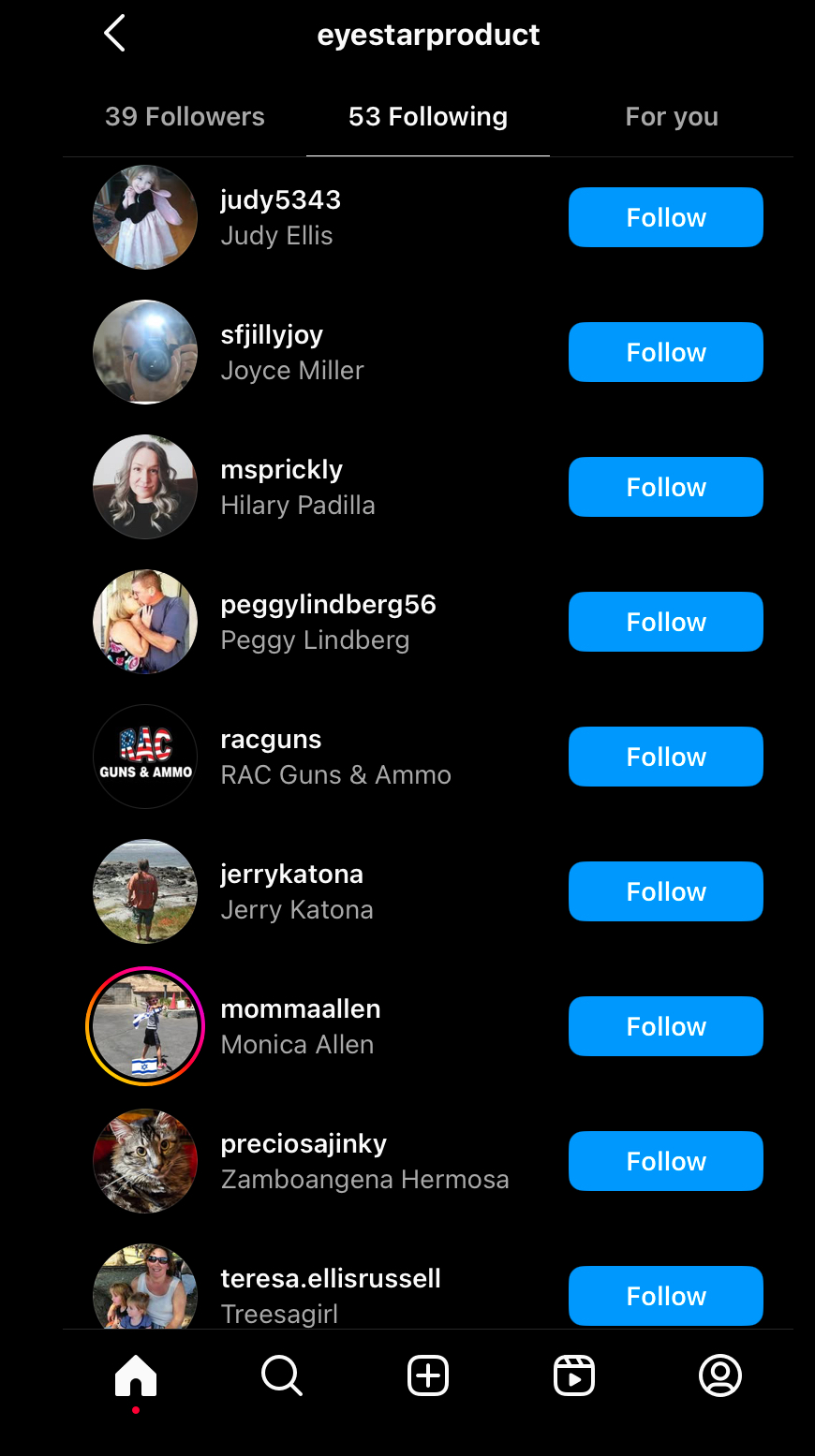Image resolution: width=815 pixels, height=1456 pixels.
Task: Follow racguns account
Action: click(x=666, y=757)
